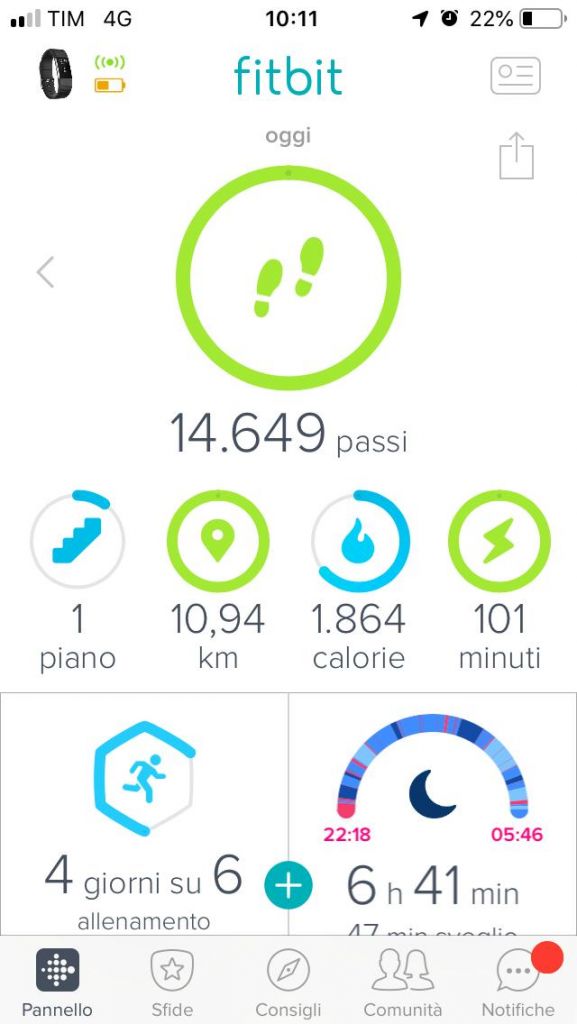View the 10,94 km distance tile
Viewport: 577px width, 1024px height.
218,581
